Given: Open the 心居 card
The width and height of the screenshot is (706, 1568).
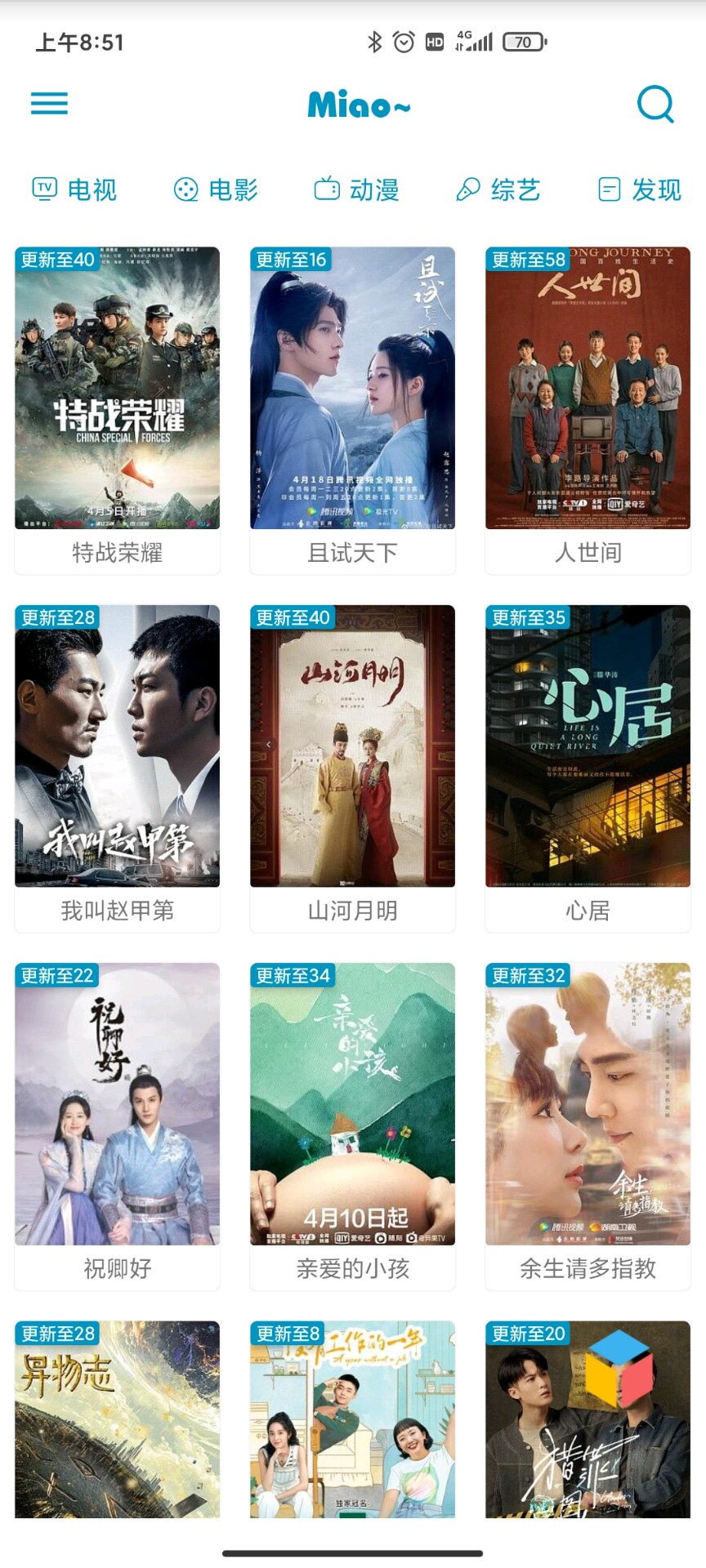Looking at the screenshot, I should (x=588, y=746).
